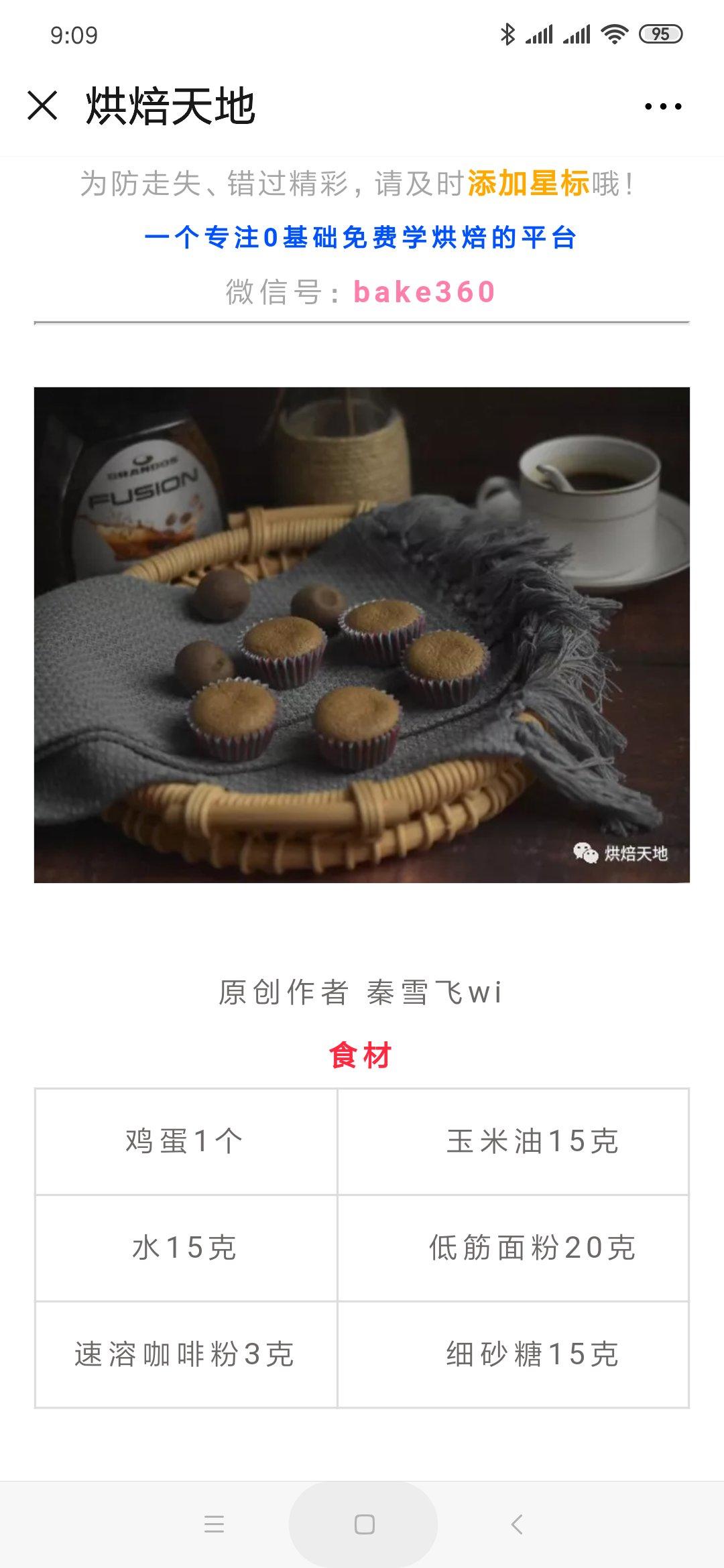The width and height of the screenshot is (724, 1568).
Task: Close the 烘焙天地 article page
Action: (43, 106)
